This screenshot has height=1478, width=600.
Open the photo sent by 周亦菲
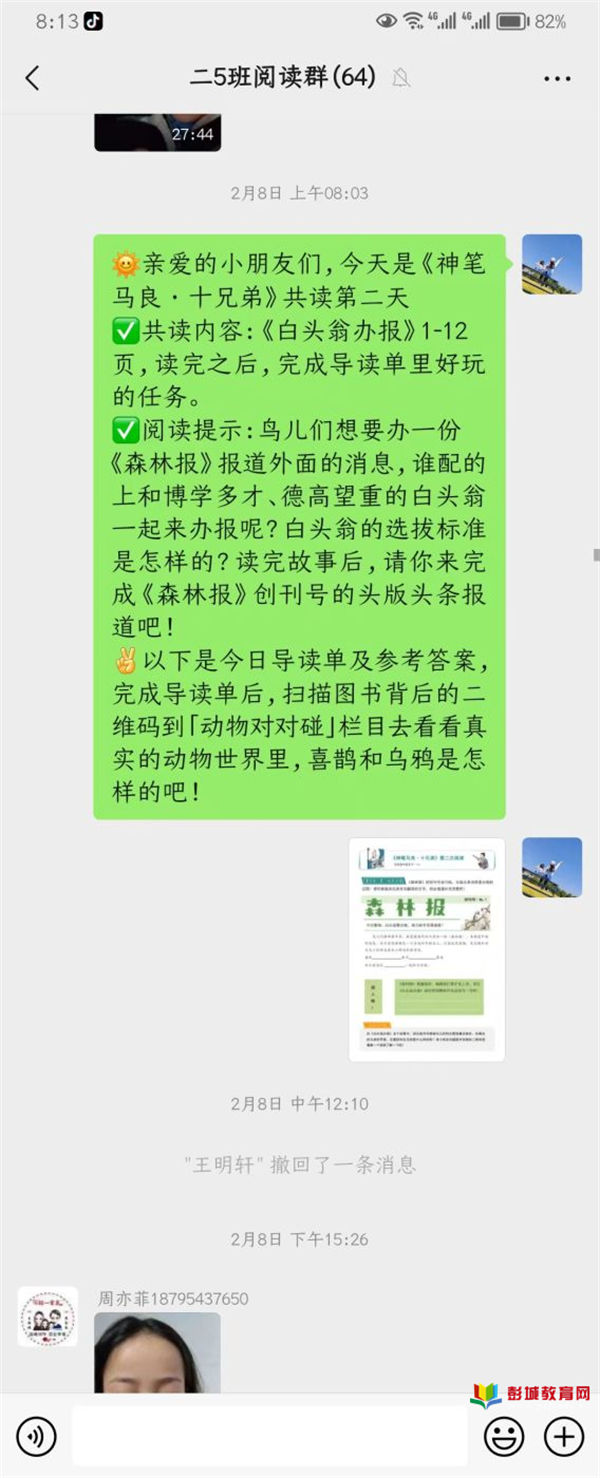(157, 1352)
